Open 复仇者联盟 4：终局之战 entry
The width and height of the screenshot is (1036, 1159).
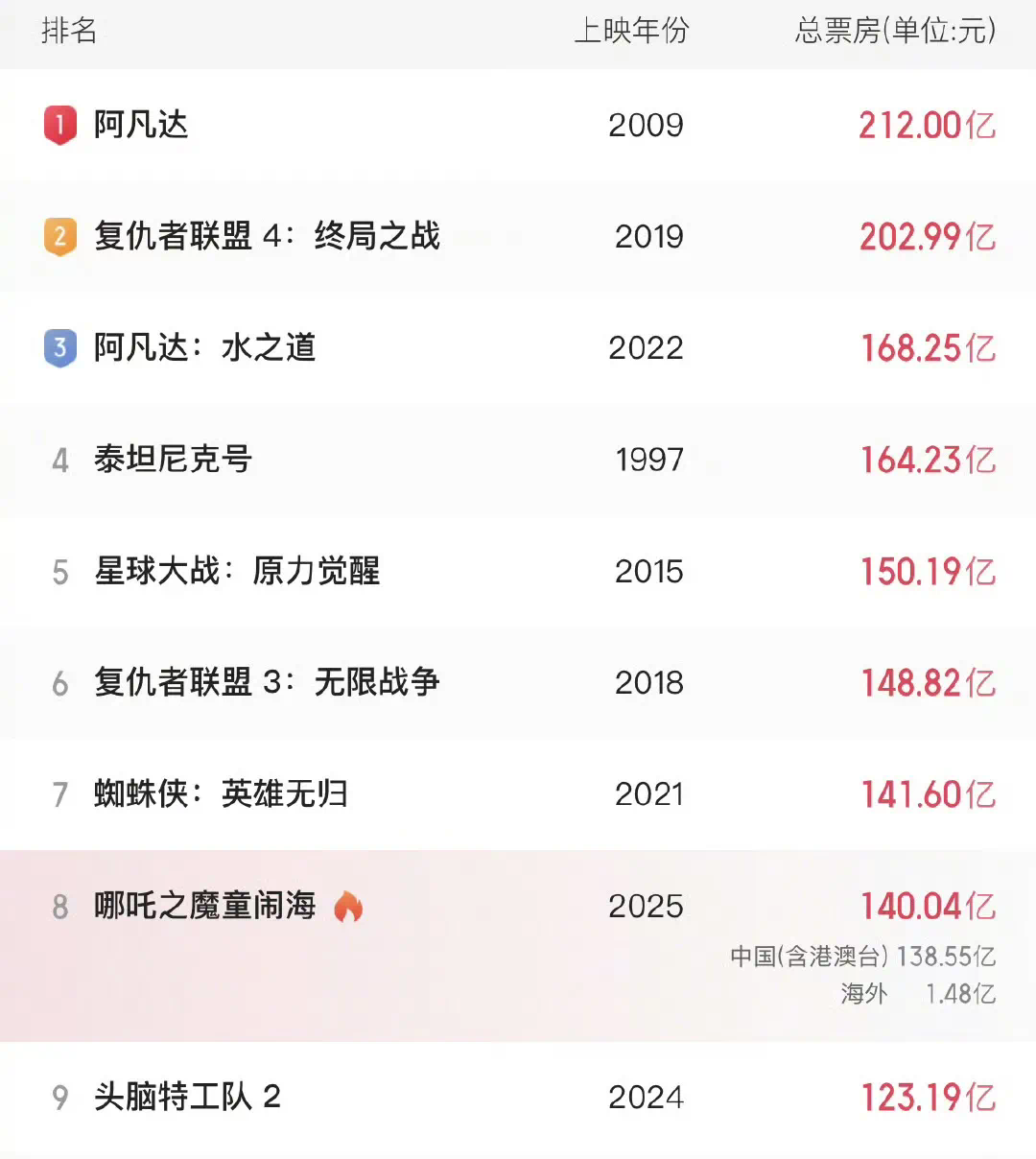(267, 236)
